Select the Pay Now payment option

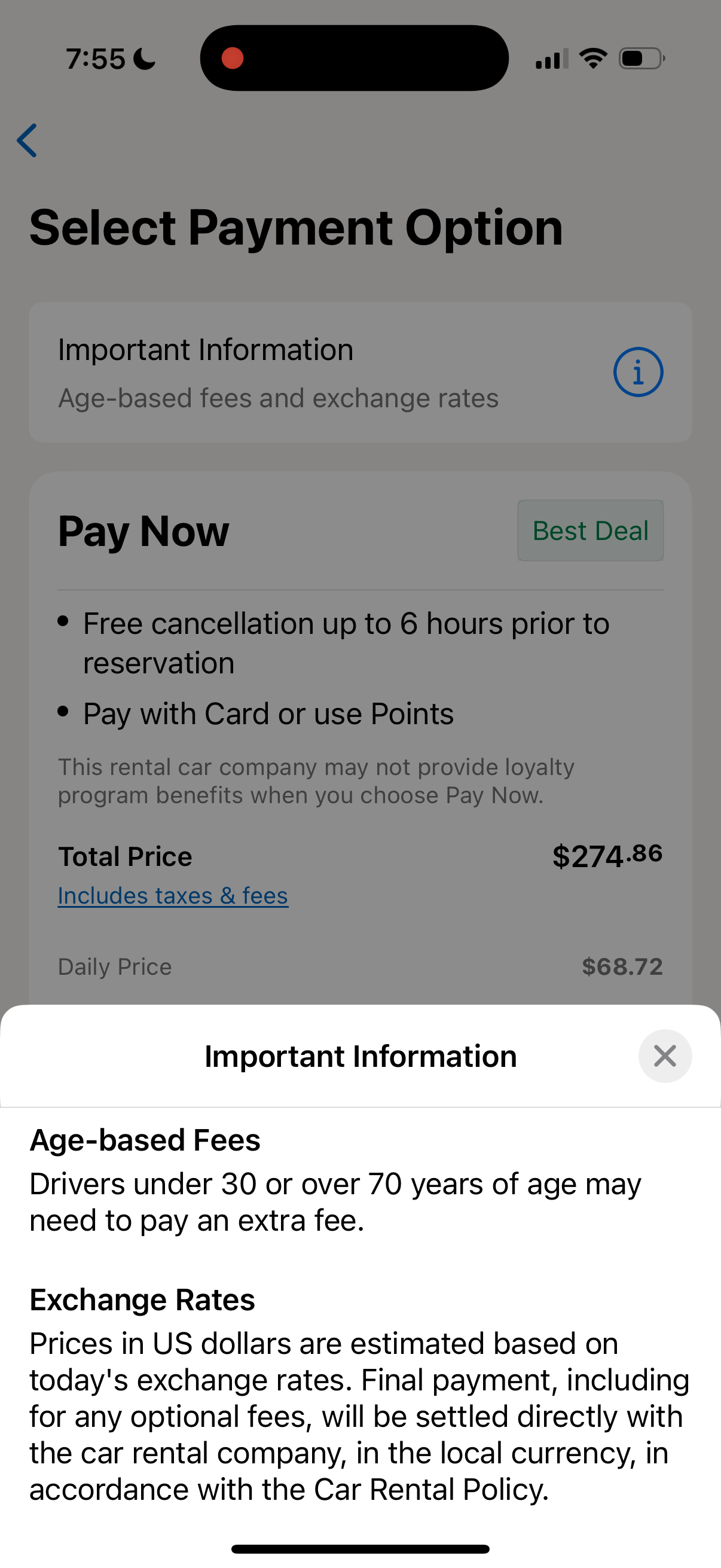143,532
